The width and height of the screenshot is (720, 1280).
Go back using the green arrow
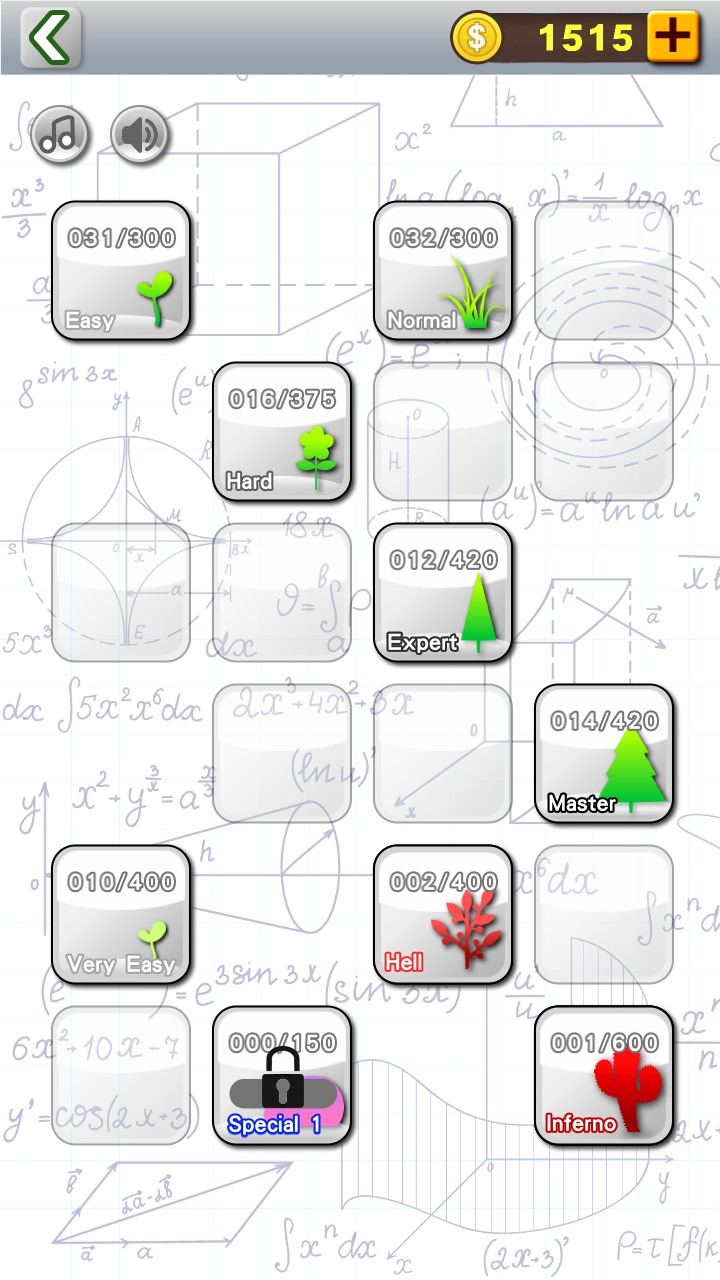50,38
